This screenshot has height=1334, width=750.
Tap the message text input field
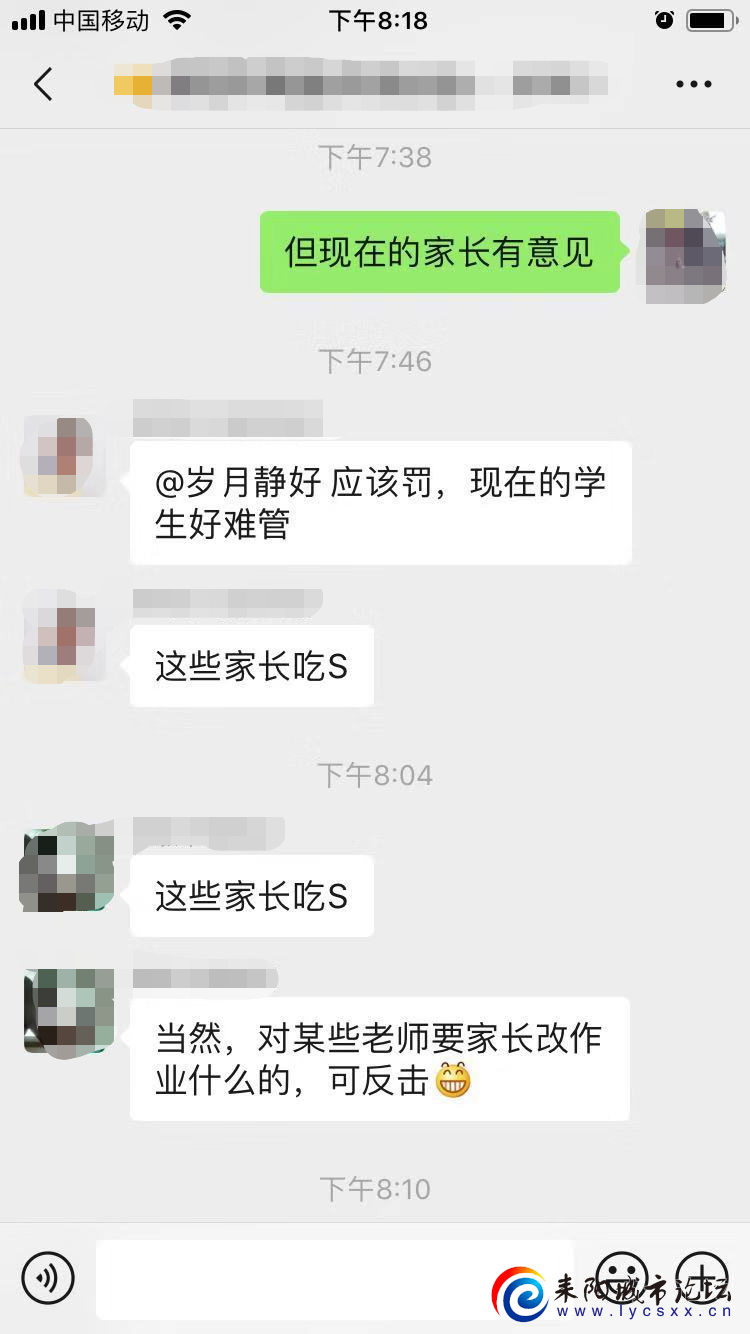[x=335, y=1278]
